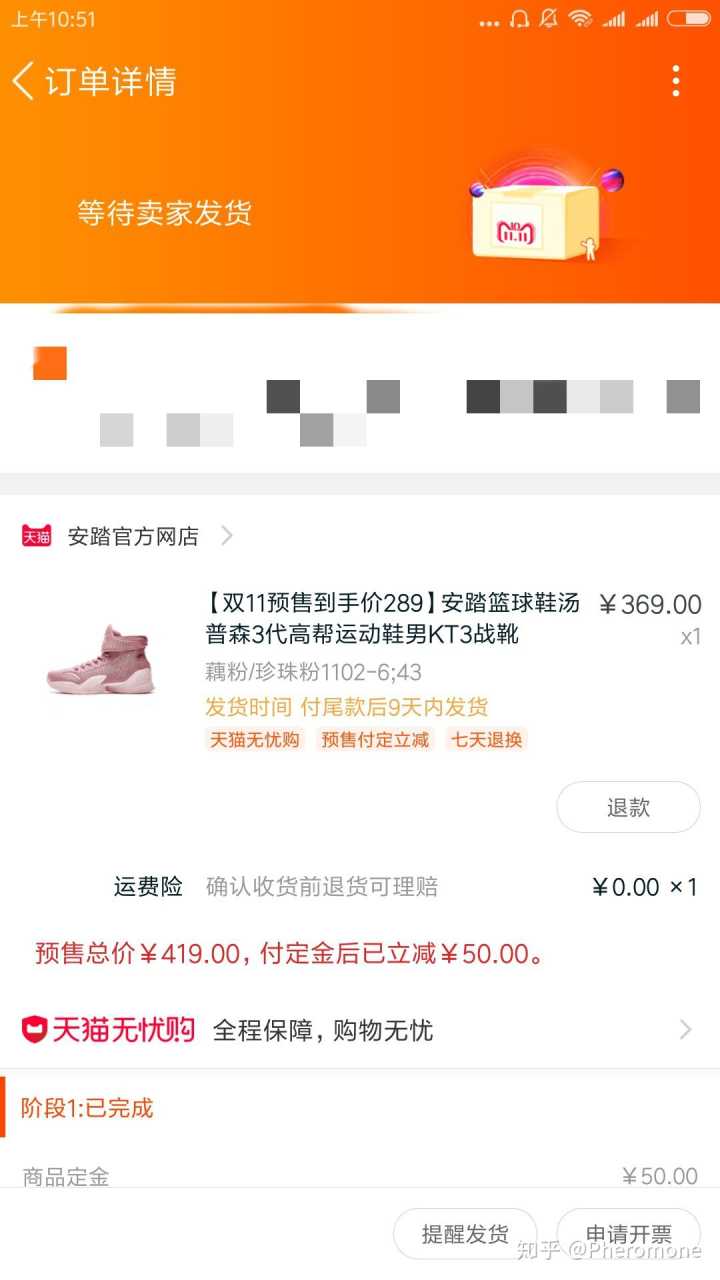Viewport: 720px width, 1280px height.
Task: Open the Anta basketball shoe product
Action: [392, 619]
